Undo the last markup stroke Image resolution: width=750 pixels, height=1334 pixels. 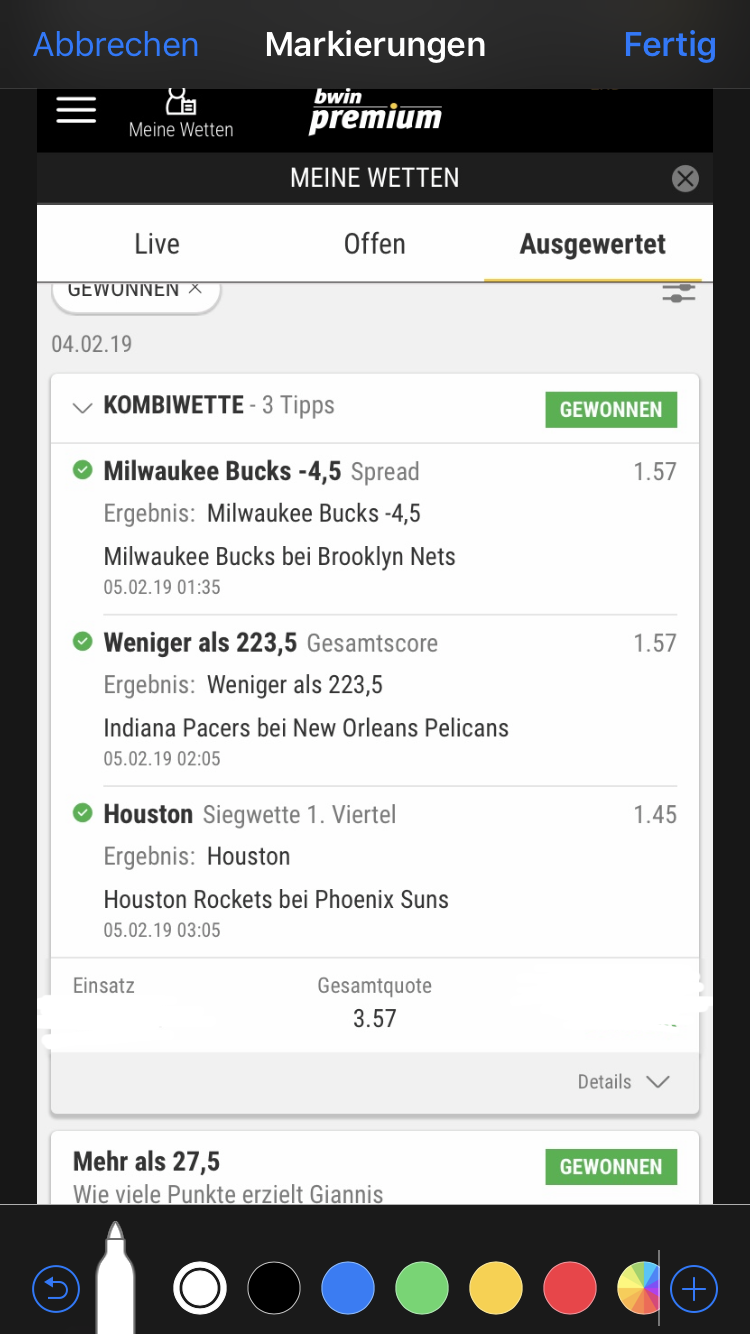pyautogui.click(x=57, y=1289)
